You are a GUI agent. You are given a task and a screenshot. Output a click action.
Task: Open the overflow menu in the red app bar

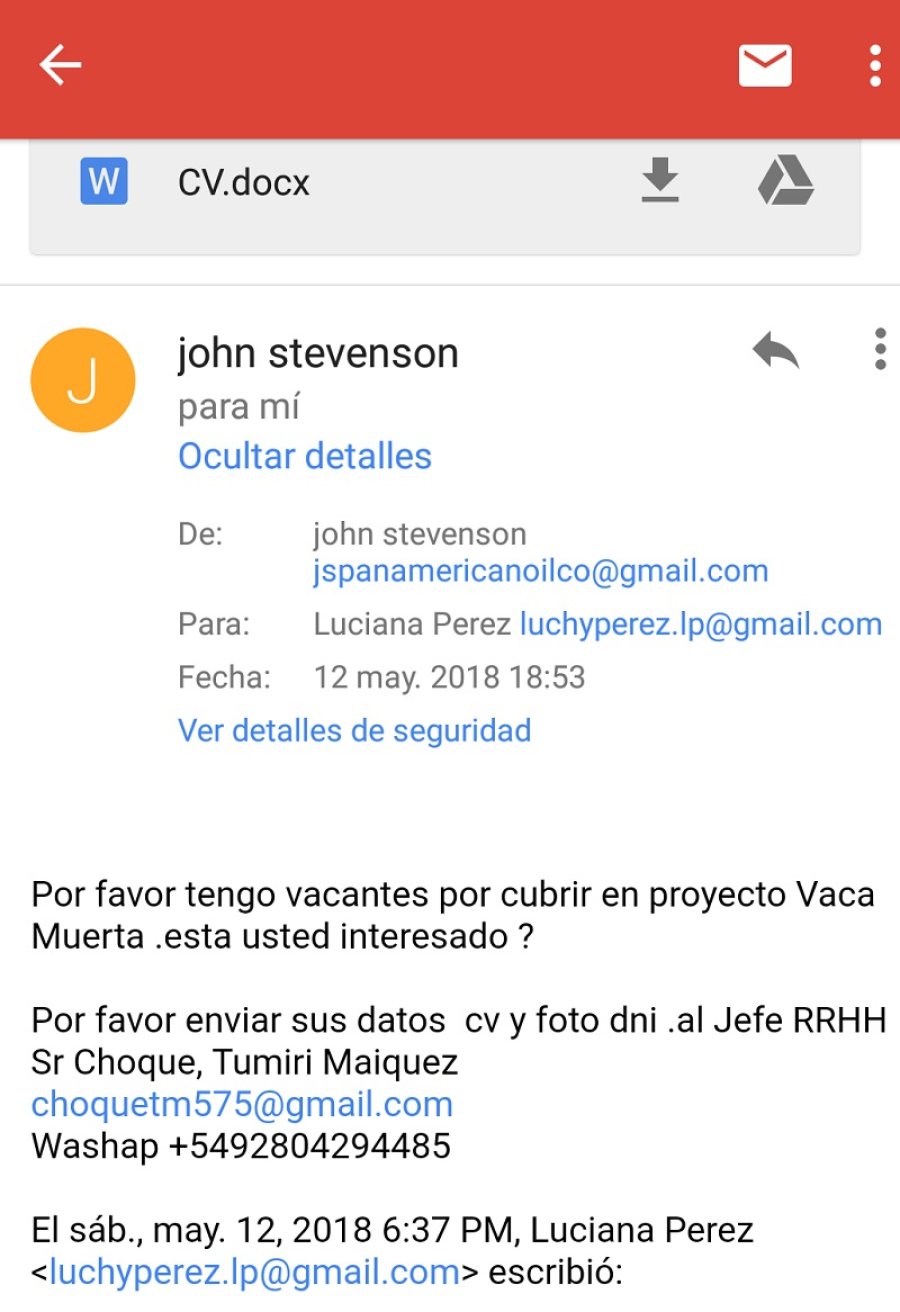(875, 66)
